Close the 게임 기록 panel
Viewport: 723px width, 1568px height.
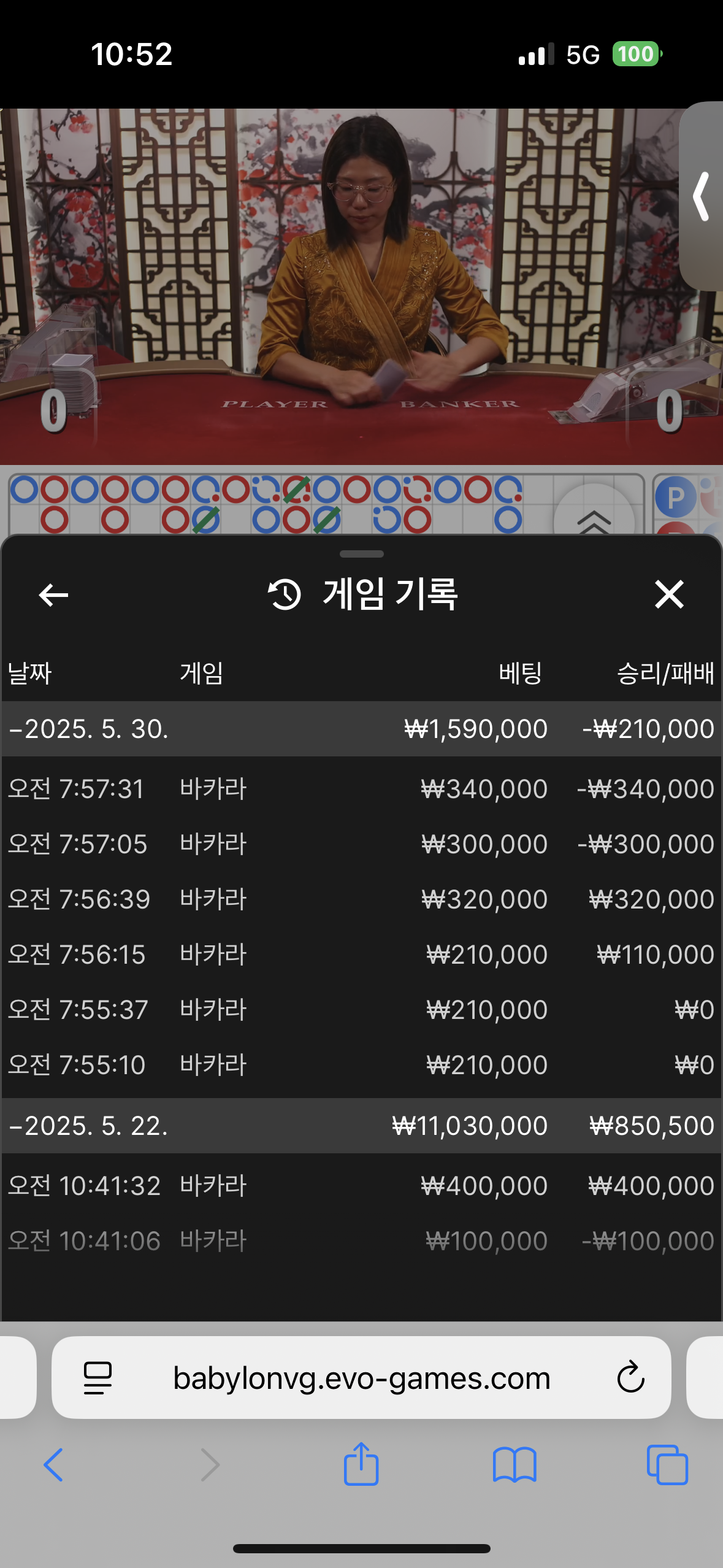coord(669,594)
